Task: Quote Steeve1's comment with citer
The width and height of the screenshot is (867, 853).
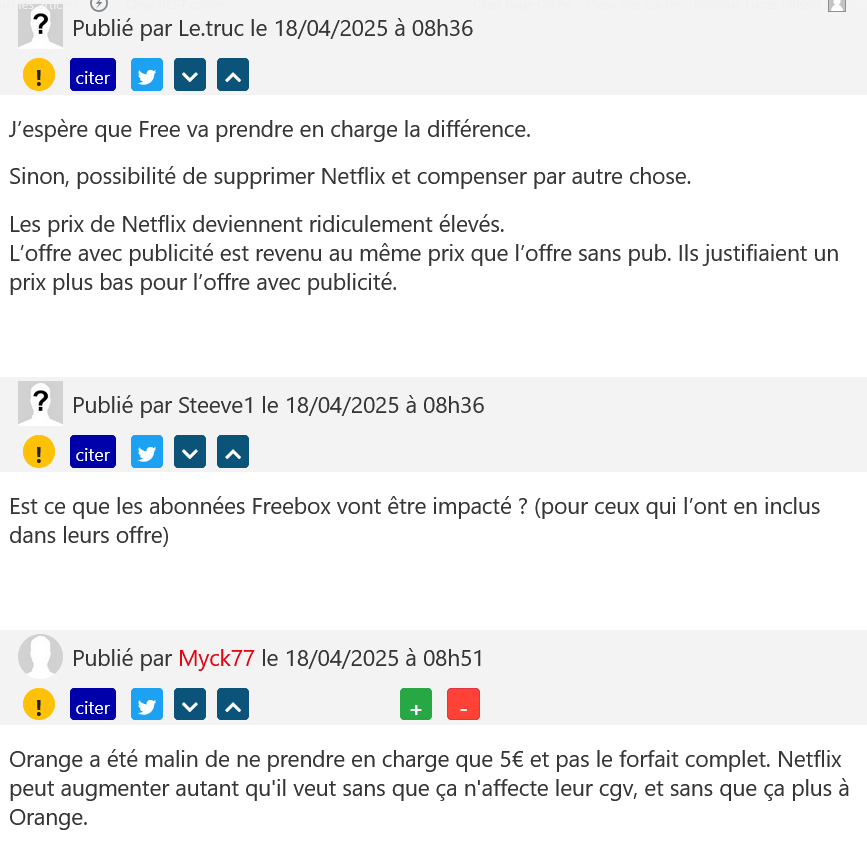Action: (93, 453)
